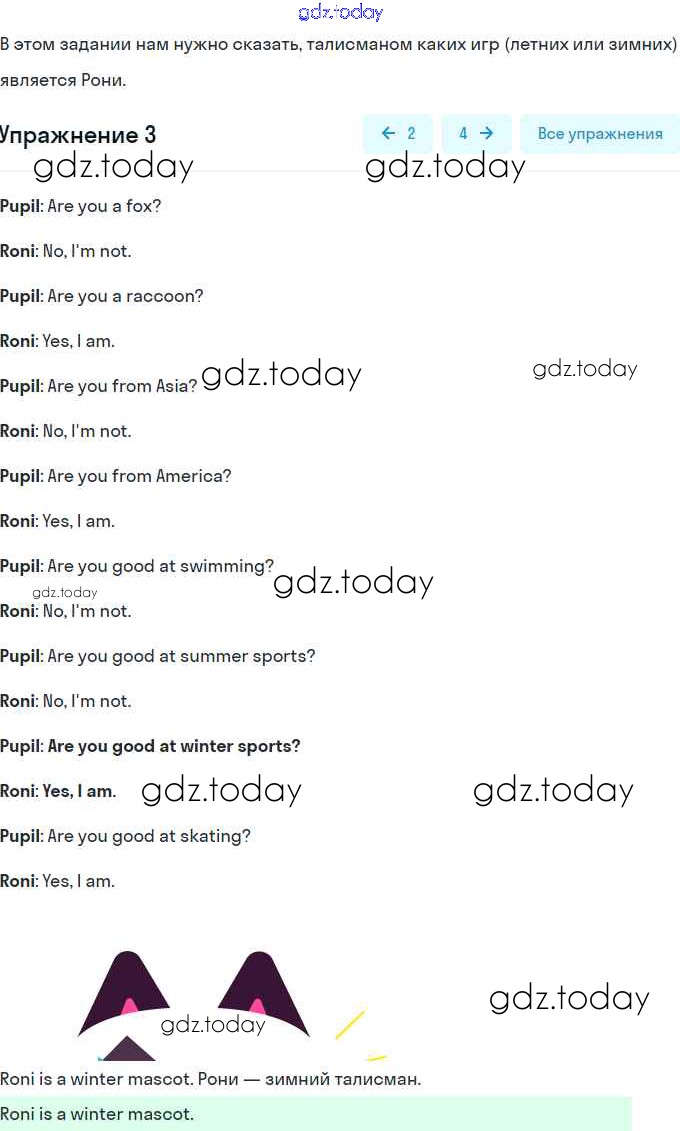Go to previous exercise 2
The image size is (680, 1131).
(x=398, y=134)
